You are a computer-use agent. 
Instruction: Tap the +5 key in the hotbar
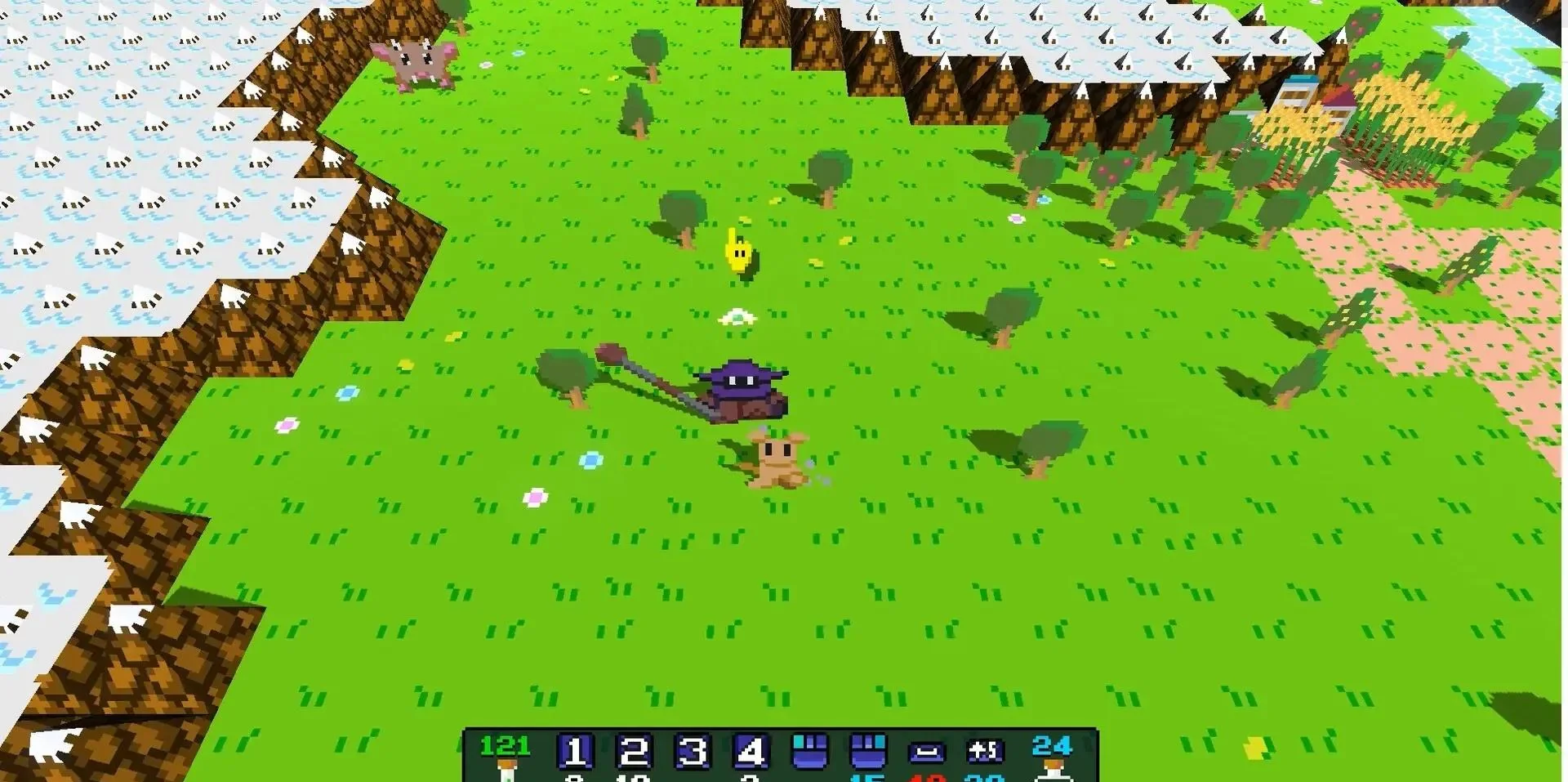tap(984, 751)
